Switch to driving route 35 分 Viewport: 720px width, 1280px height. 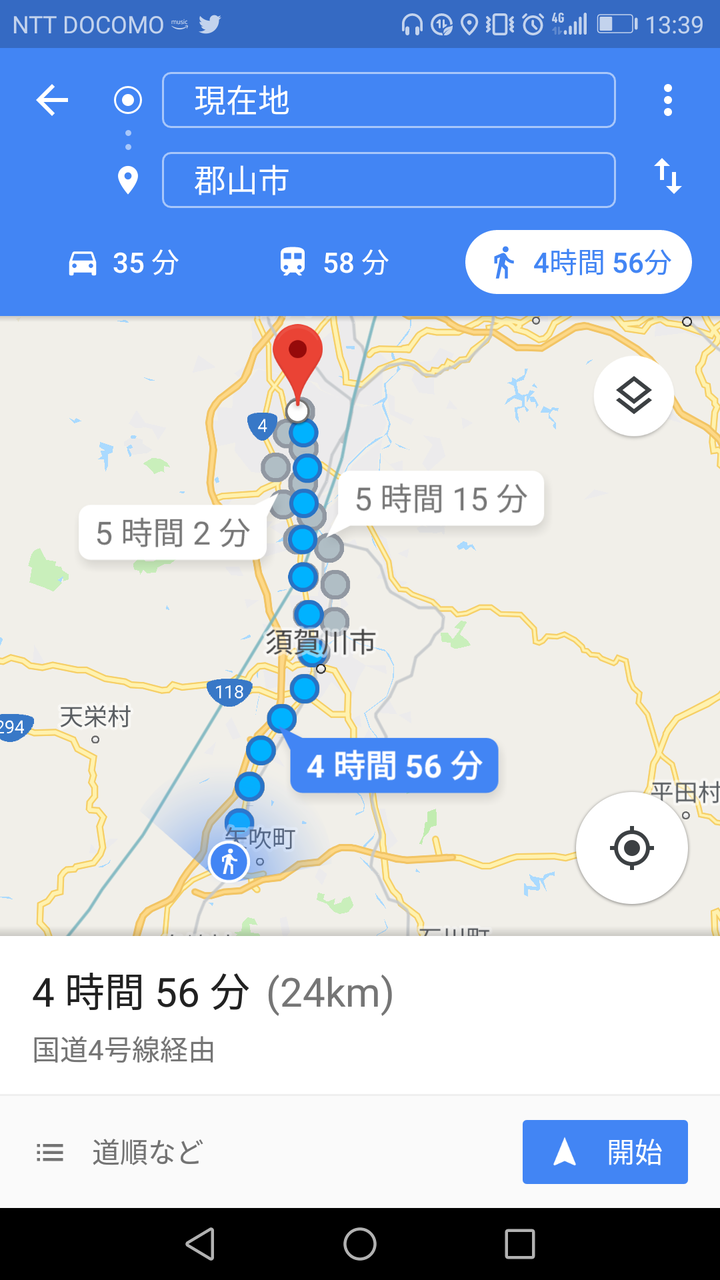coord(122,263)
